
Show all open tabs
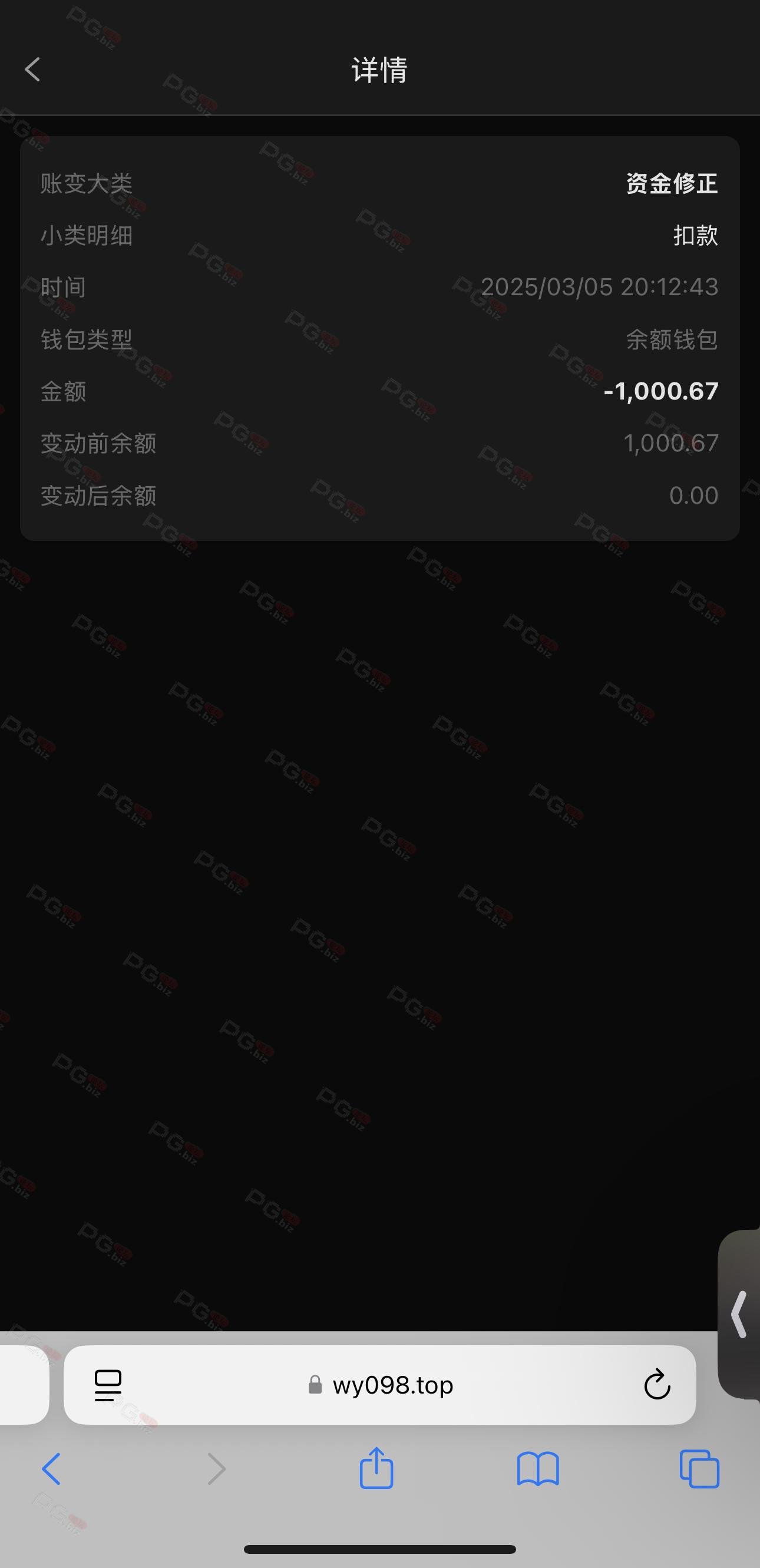699,1469
